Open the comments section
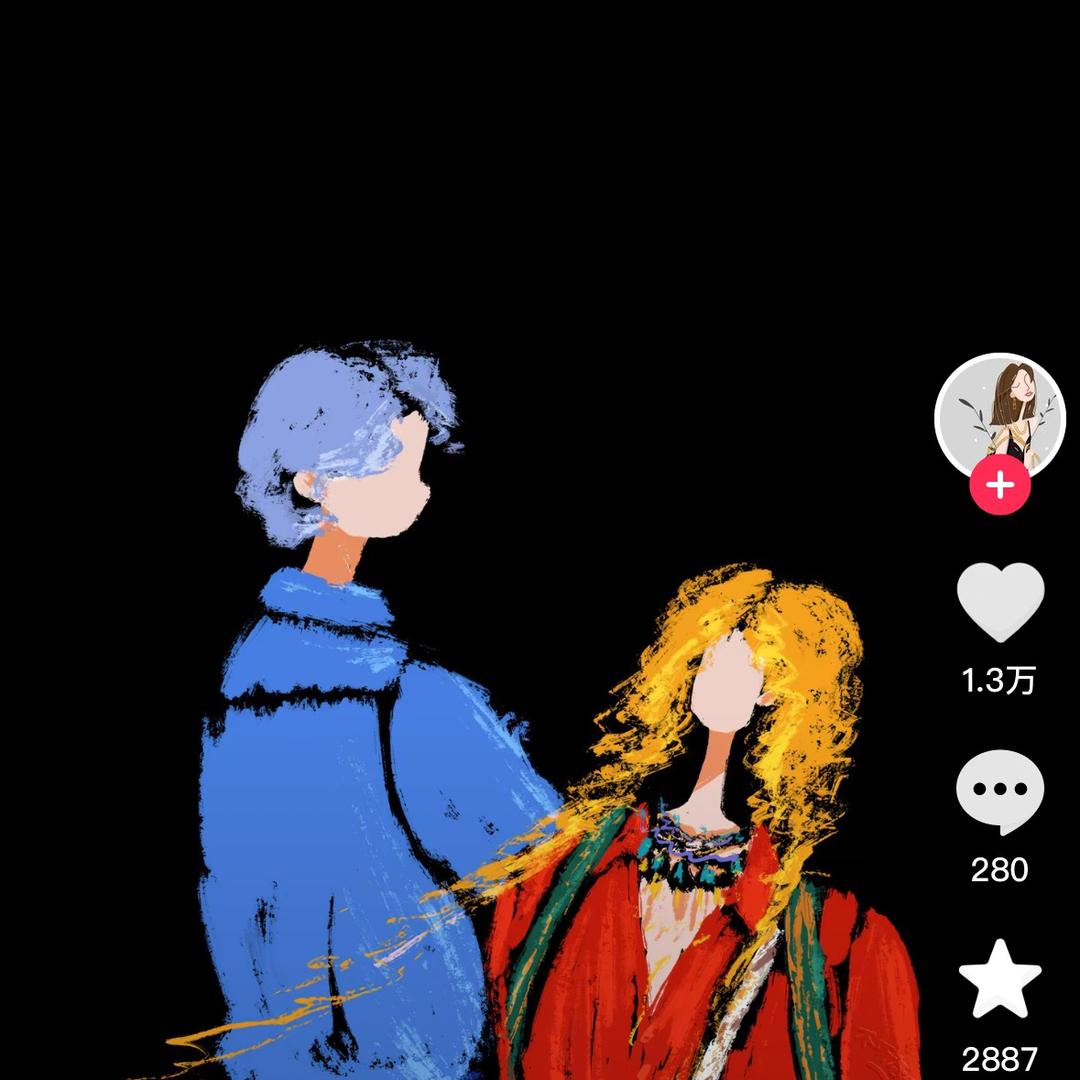The height and width of the screenshot is (1080, 1080). (999, 790)
